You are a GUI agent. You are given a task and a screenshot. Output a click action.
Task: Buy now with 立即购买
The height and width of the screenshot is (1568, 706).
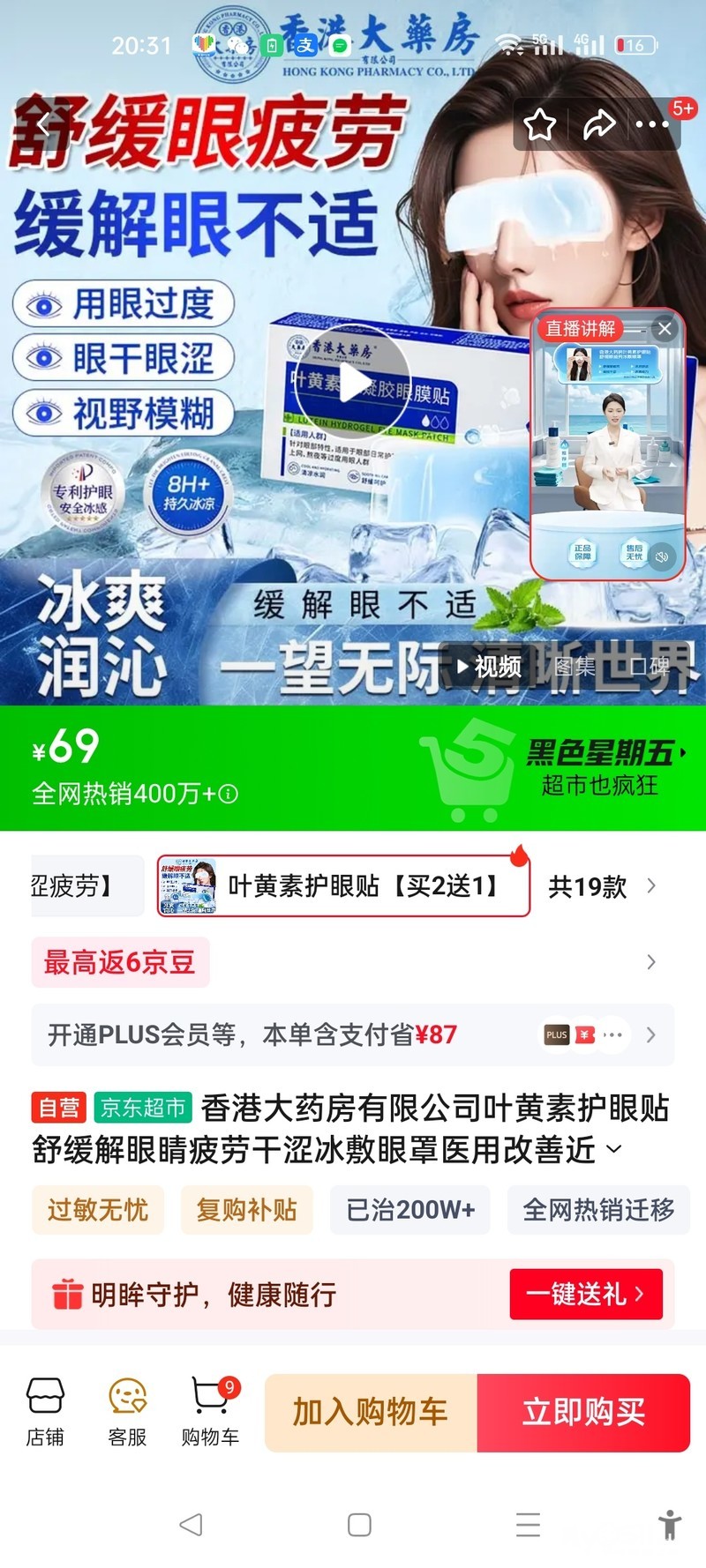(x=583, y=1412)
